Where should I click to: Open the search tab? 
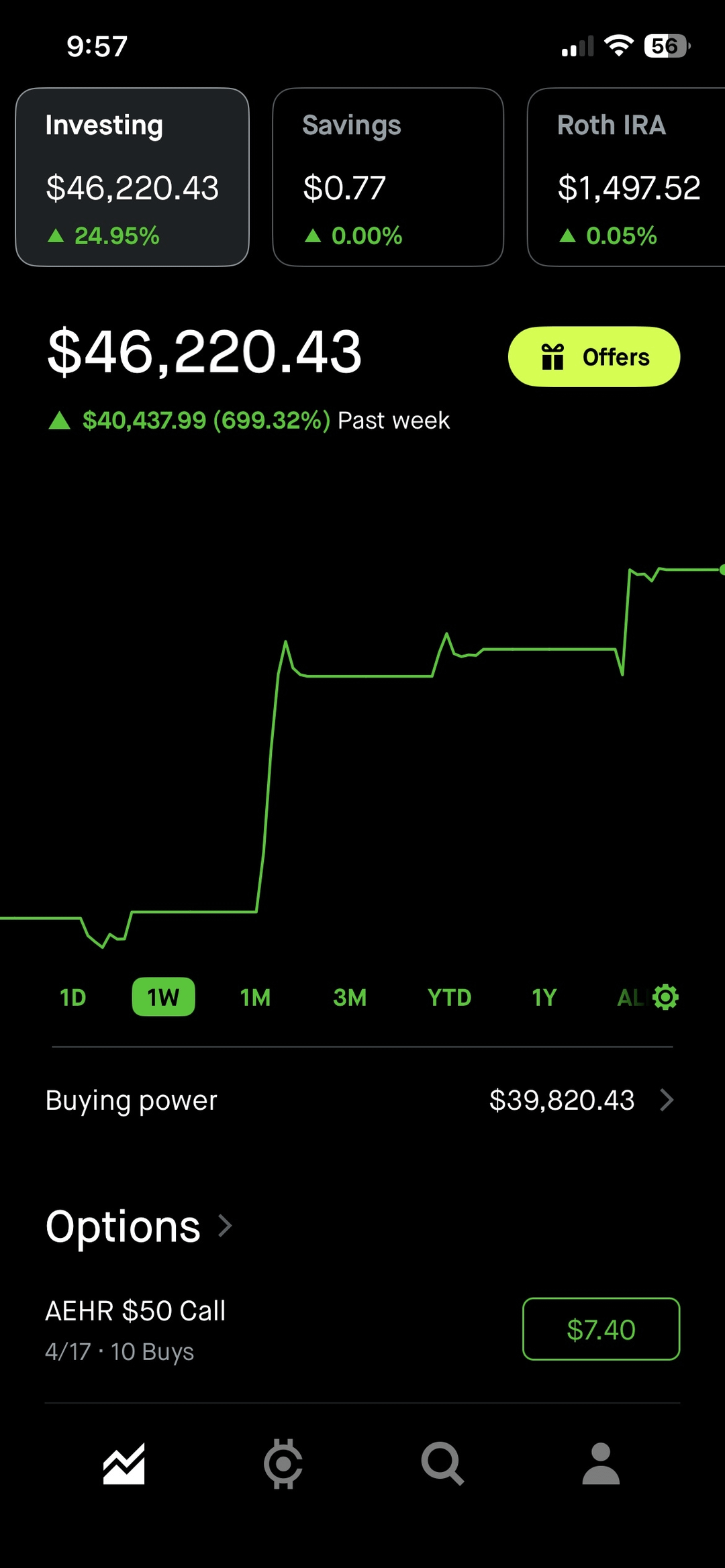[x=442, y=1463]
